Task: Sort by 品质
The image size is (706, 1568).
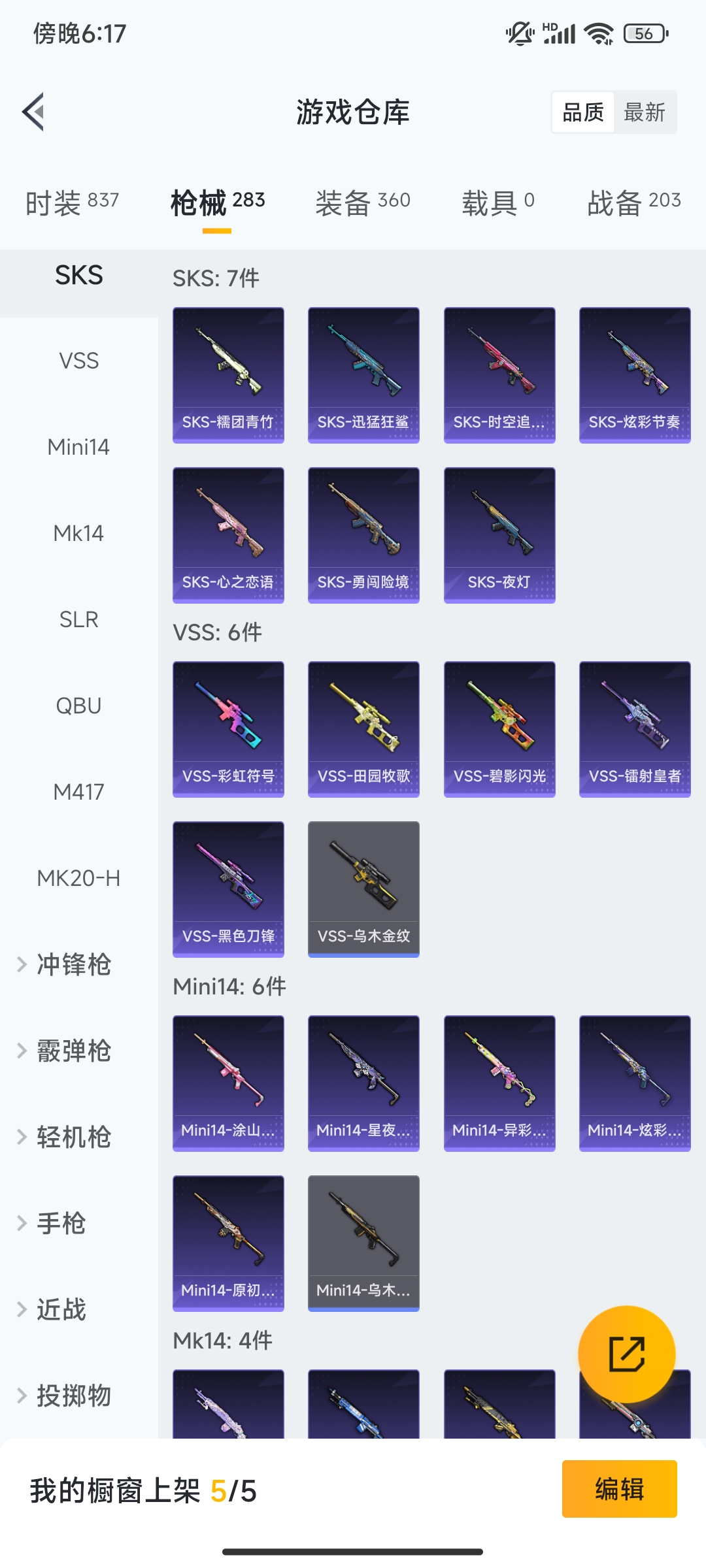Action: [x=583, y=112]
